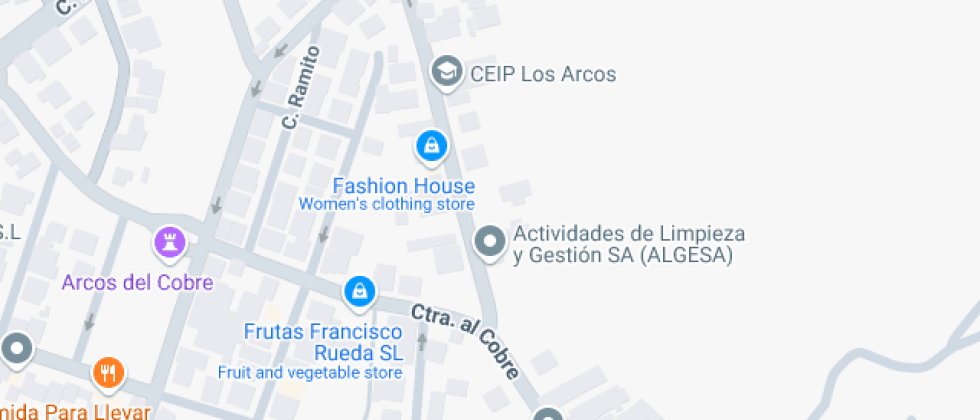Tap the ALGESA place marker
Screen dimensions: 980x420
[489, 242]
